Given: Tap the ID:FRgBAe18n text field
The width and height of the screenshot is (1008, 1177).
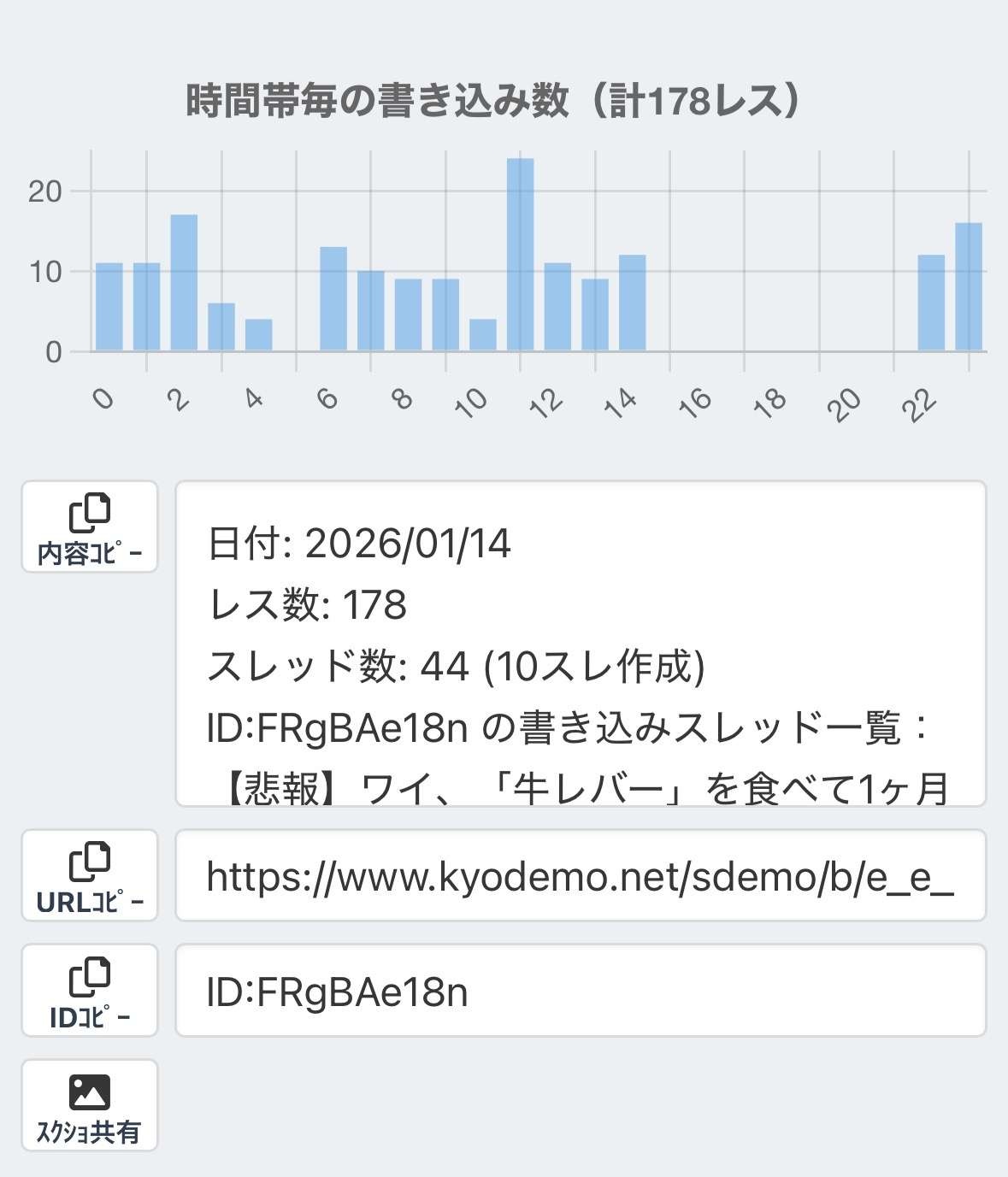Looking at the screenshot, I should point(581,992).
